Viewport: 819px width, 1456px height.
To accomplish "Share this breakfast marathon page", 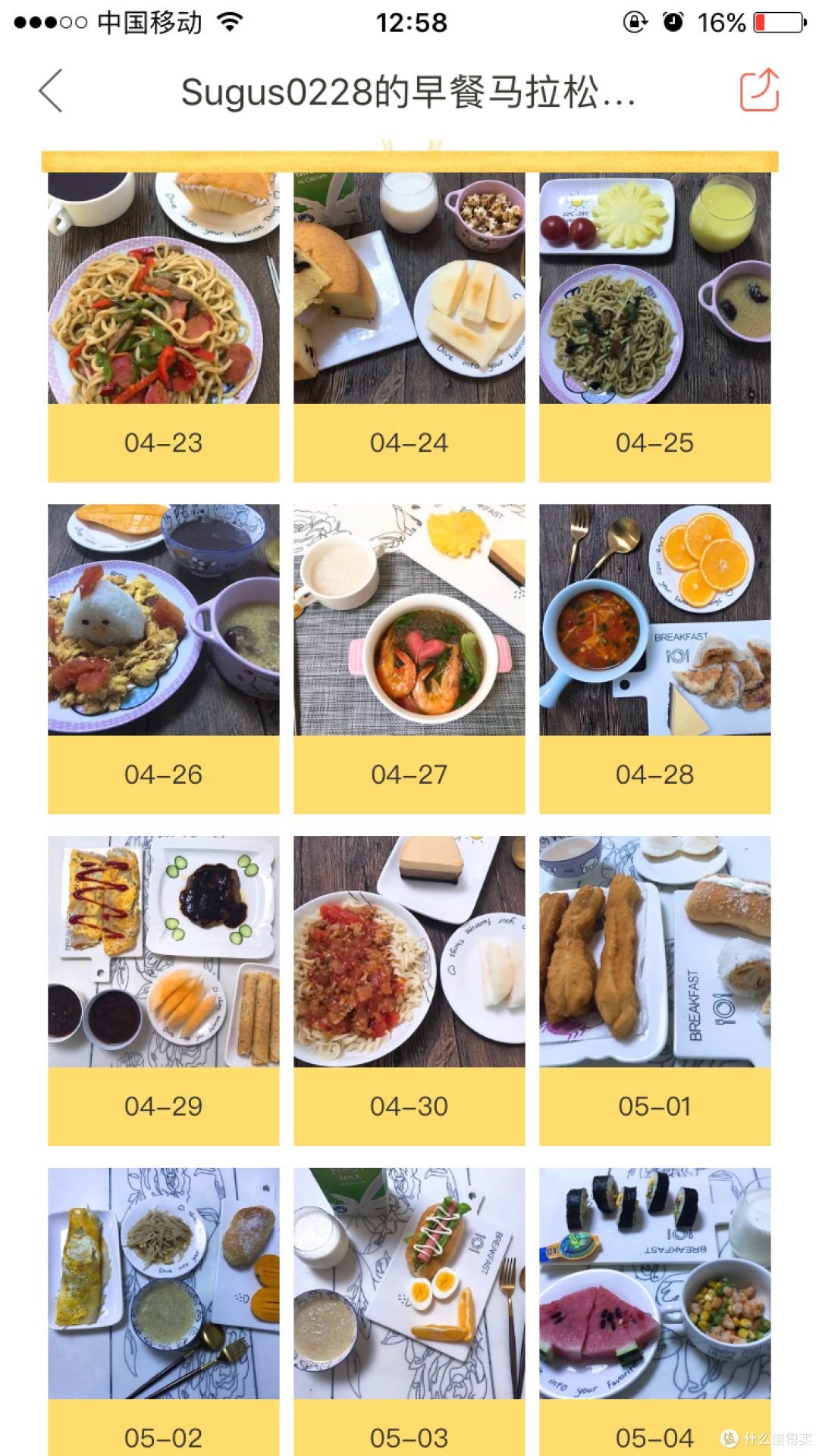I will [x=759, y=90].
